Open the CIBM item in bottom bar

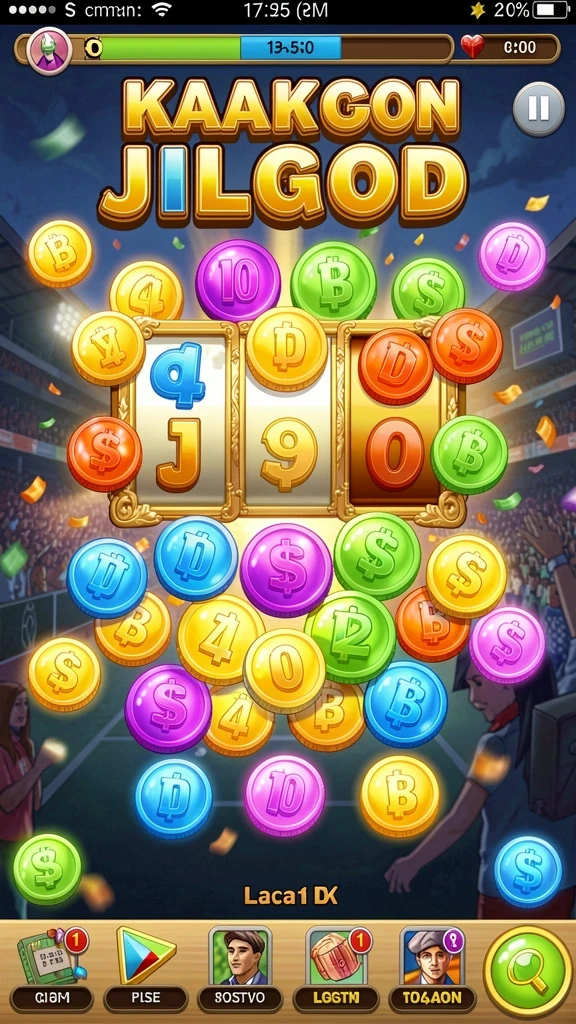(52, 968)
